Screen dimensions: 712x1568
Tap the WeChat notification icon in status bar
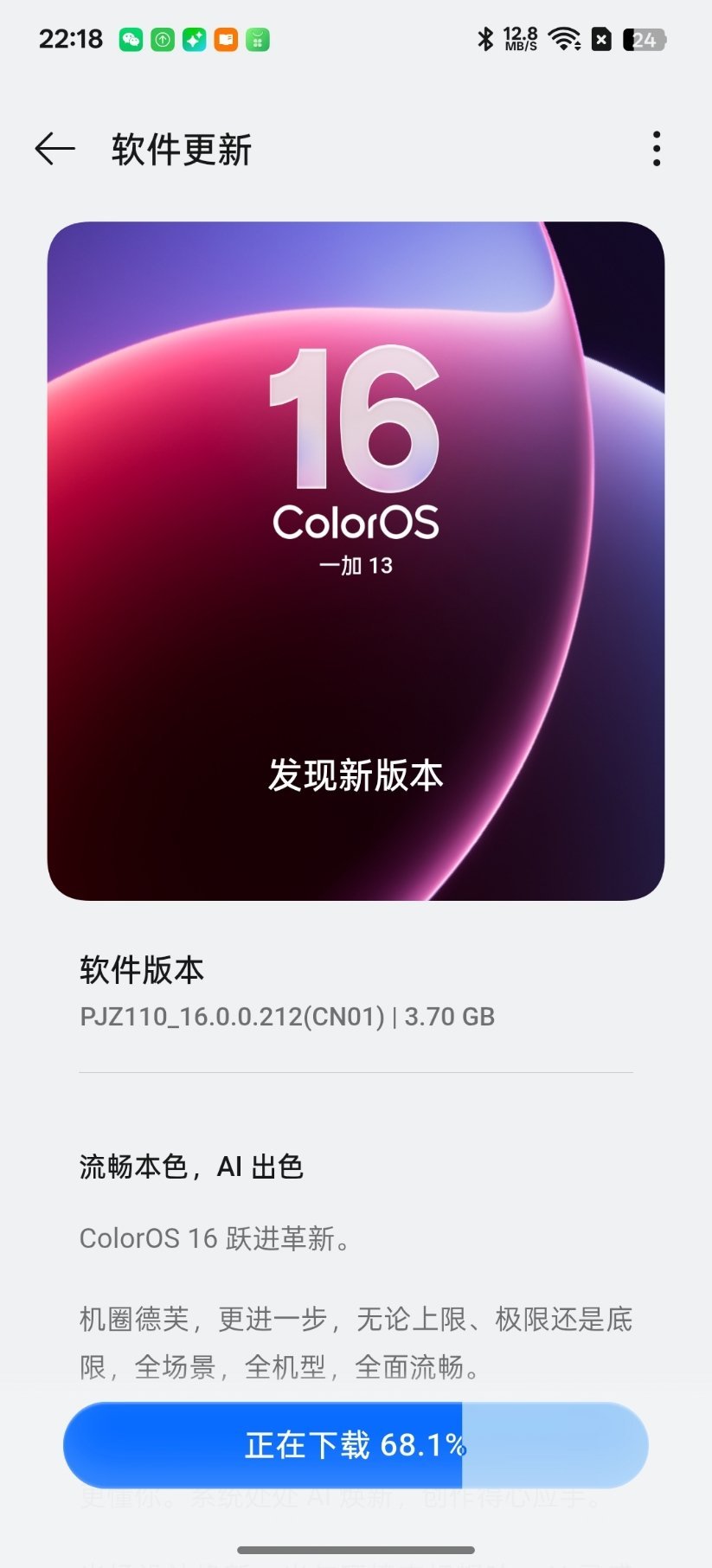[131, 39]
